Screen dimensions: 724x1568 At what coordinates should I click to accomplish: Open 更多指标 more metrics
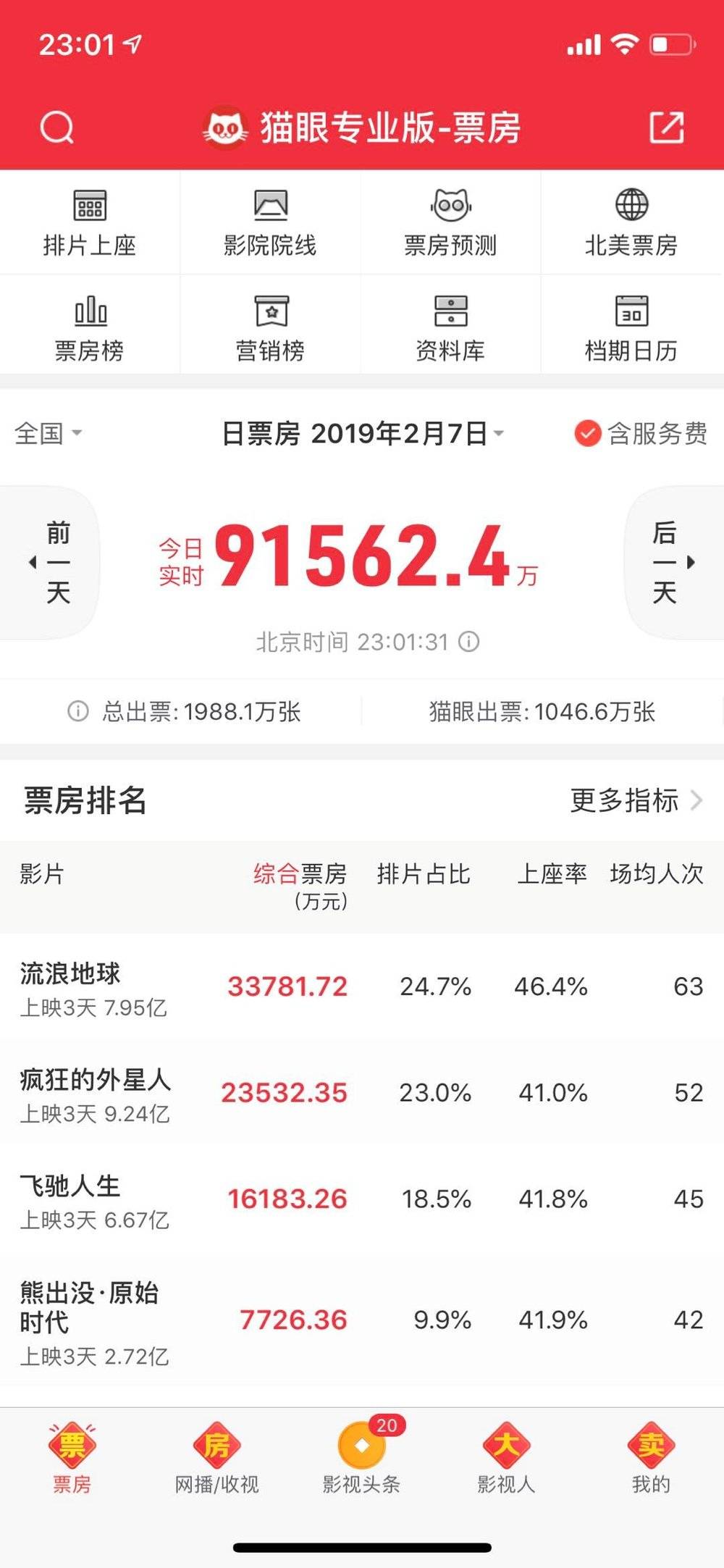(636, 800)
